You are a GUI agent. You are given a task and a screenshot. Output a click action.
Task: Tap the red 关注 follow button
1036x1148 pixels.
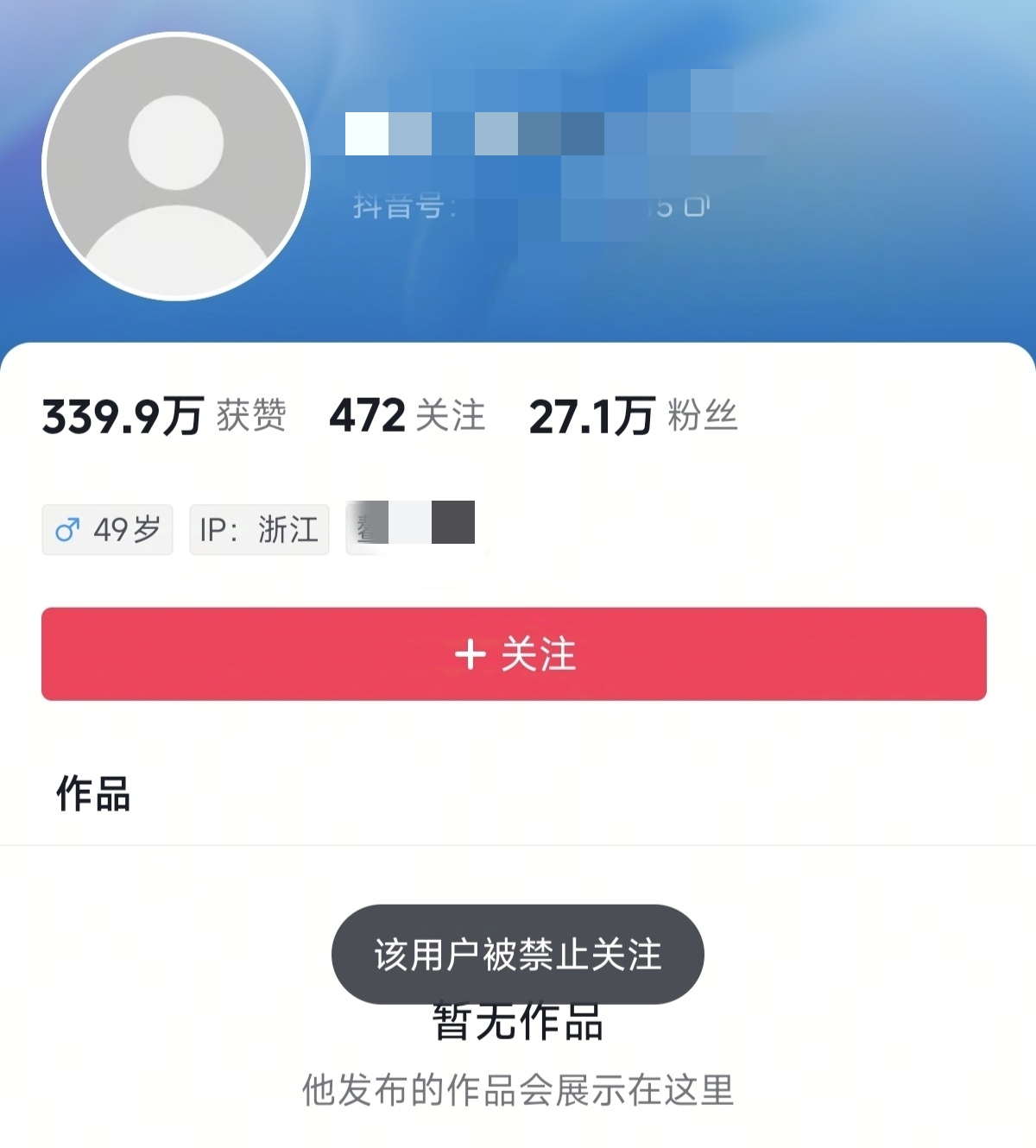514,654
